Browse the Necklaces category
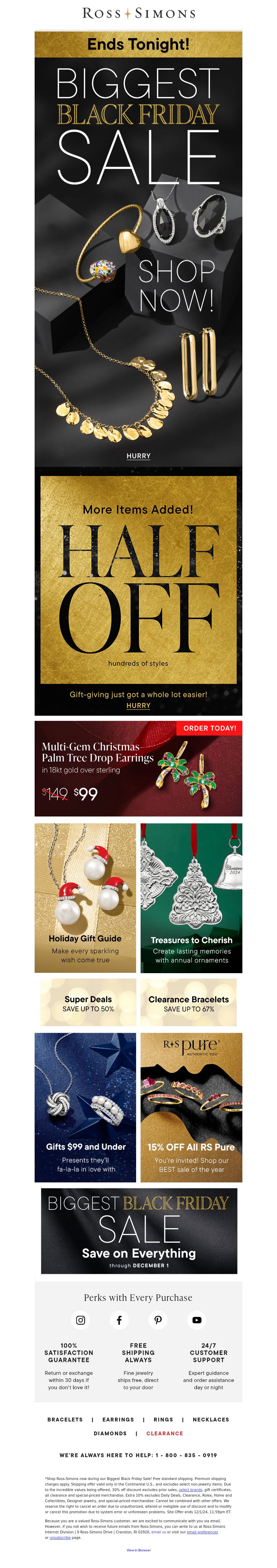277x1568 pixels. point(211,1419)
